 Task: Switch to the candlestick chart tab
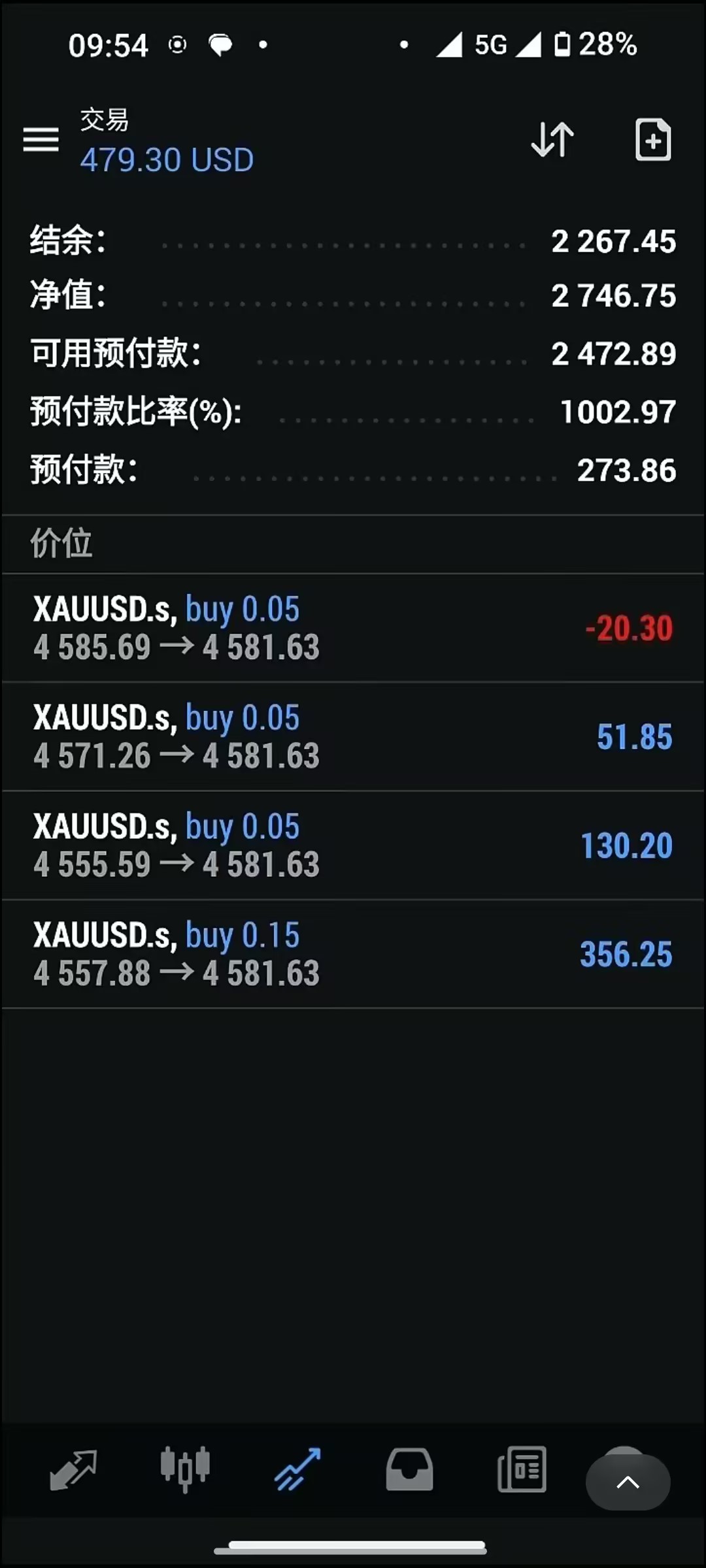click(x=185, y=1470)
